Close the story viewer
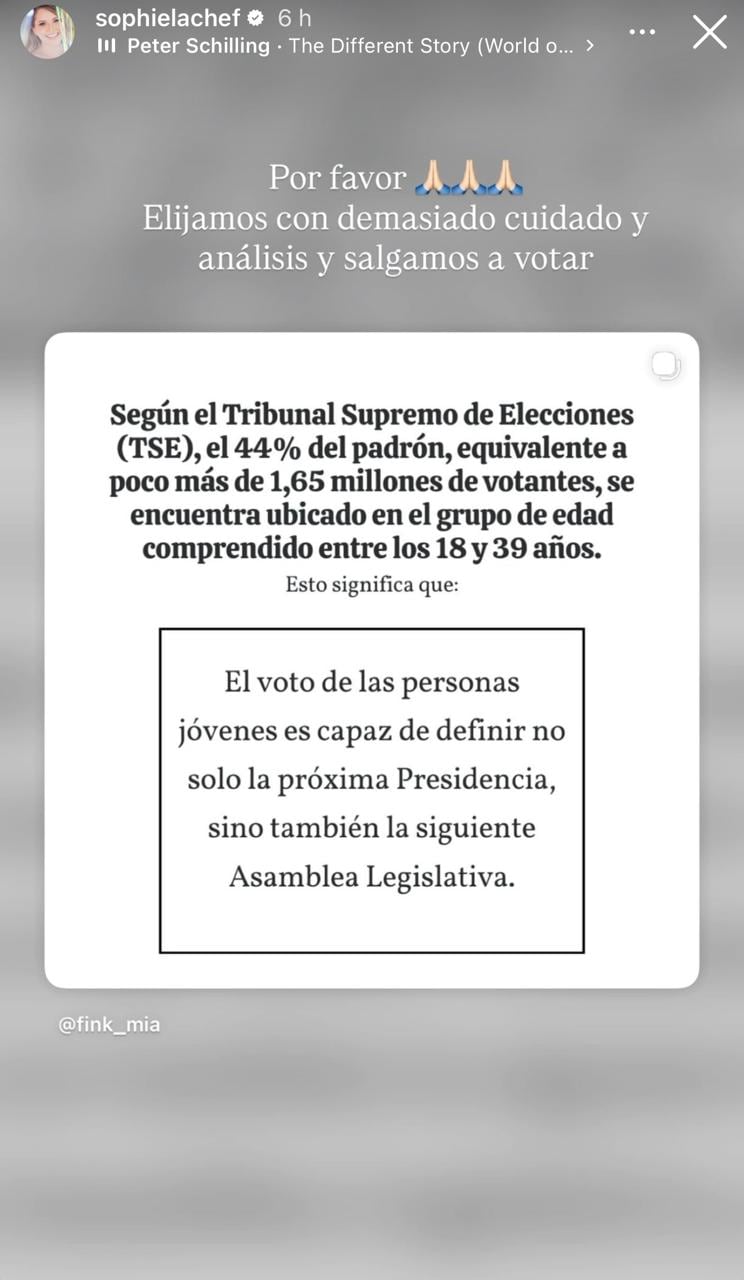Image resolution: width=744 pixels, height=1280 pixels. 710,32
